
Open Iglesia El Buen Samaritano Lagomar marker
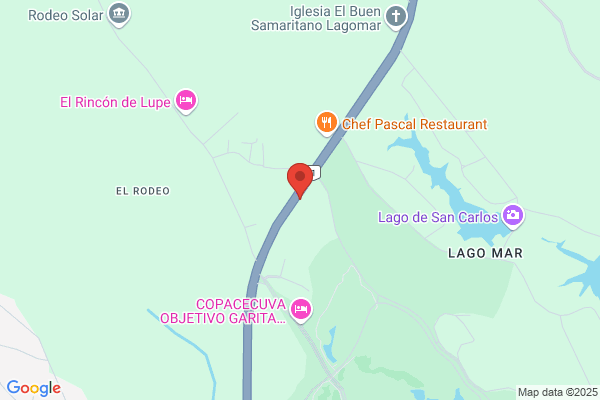[396, 15]
